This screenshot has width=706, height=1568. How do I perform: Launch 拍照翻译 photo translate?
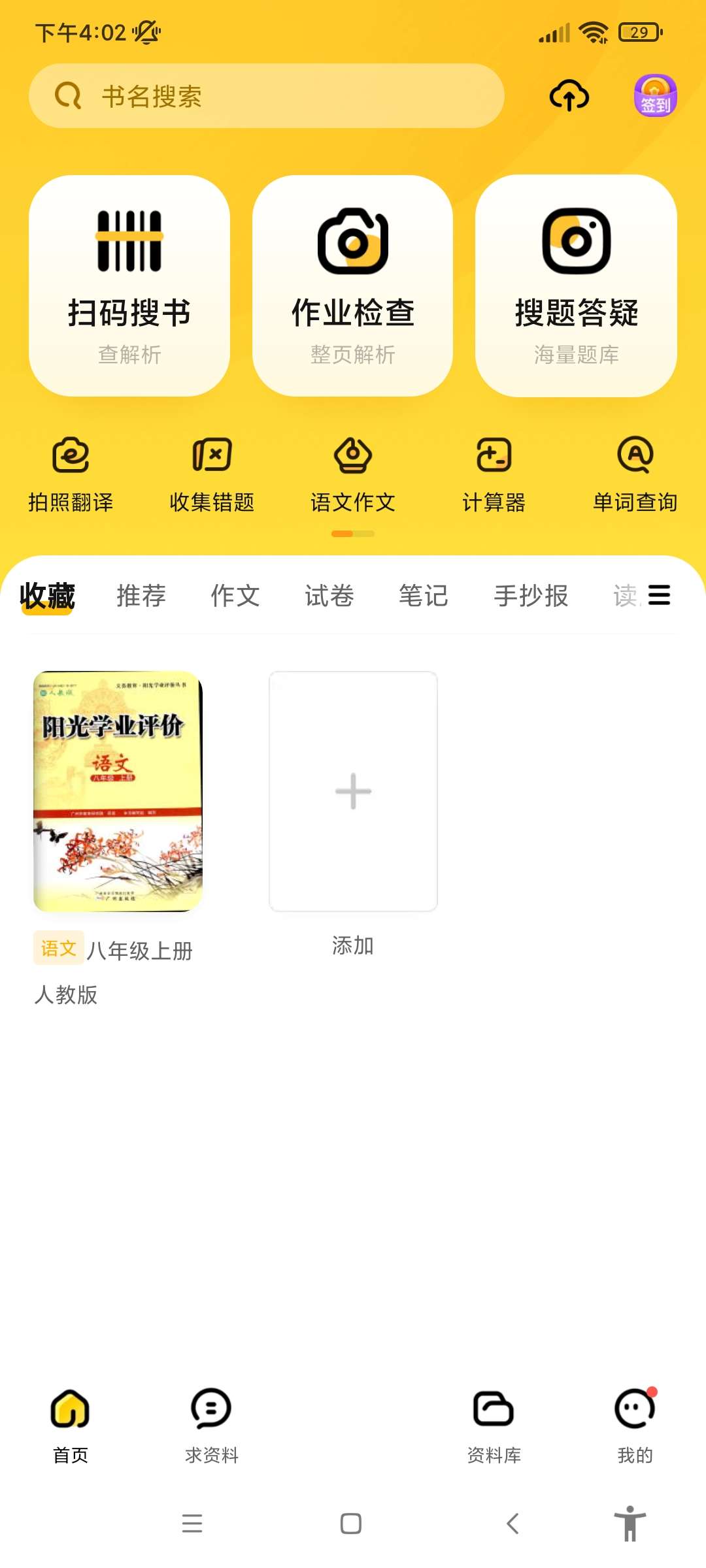point(71,474)
